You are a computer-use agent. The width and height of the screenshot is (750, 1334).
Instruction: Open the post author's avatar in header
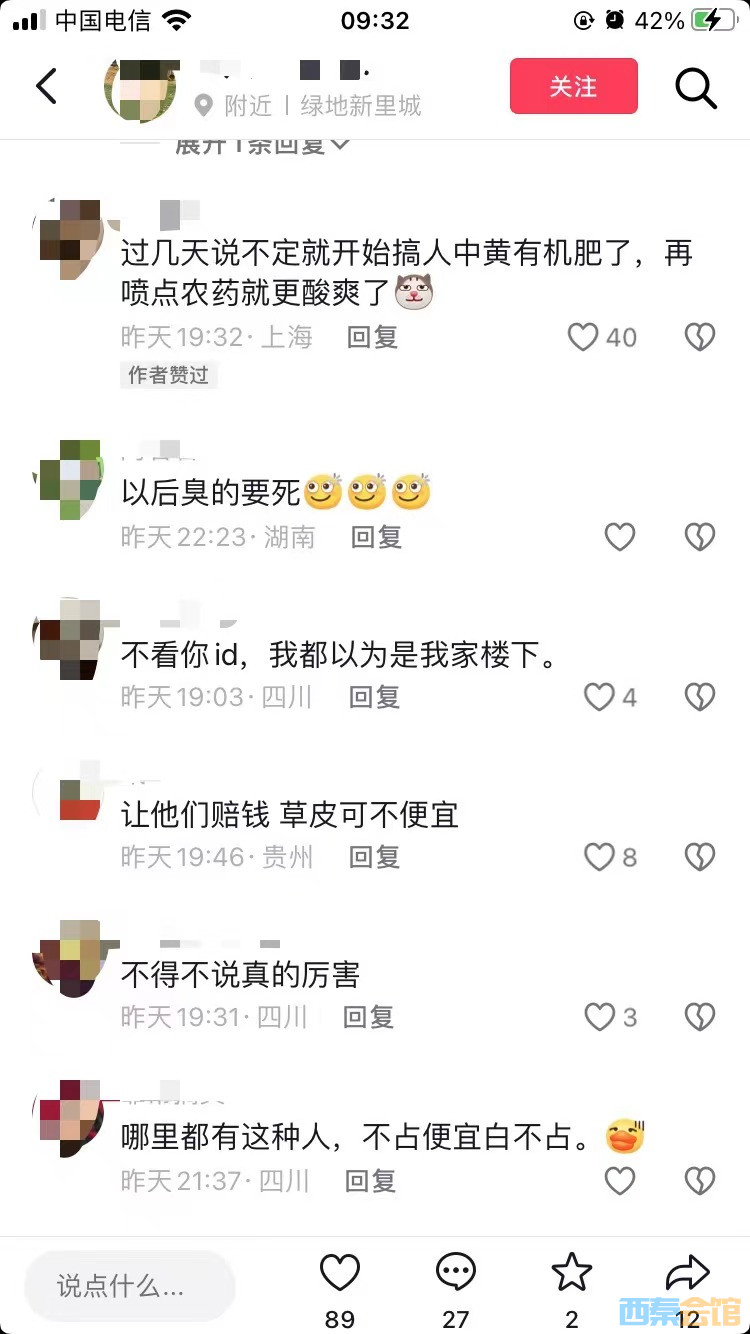pyautogui.click(x=142, y=87)
